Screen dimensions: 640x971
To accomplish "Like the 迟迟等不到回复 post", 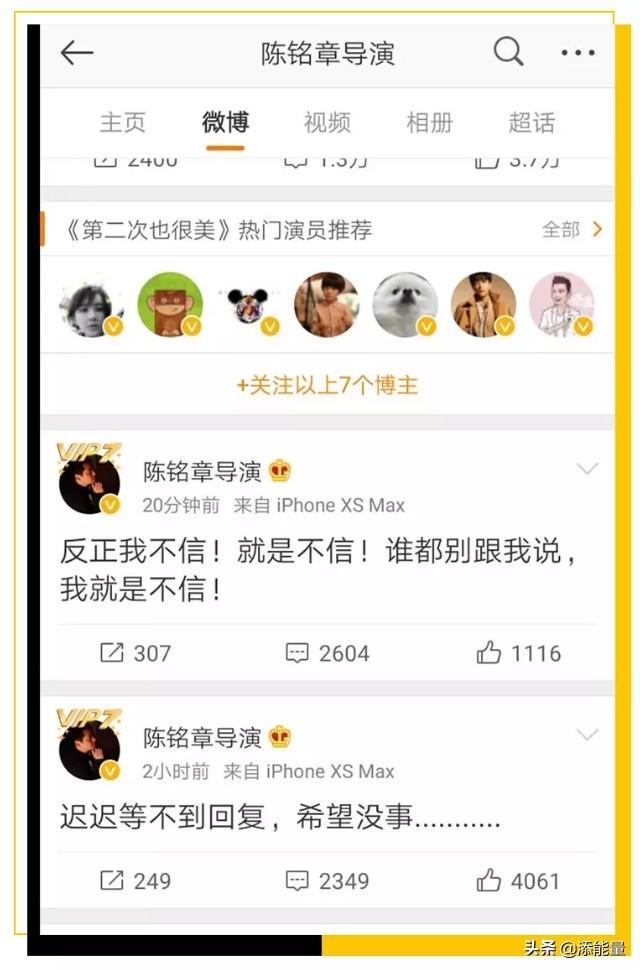I will tap(518, 881).
